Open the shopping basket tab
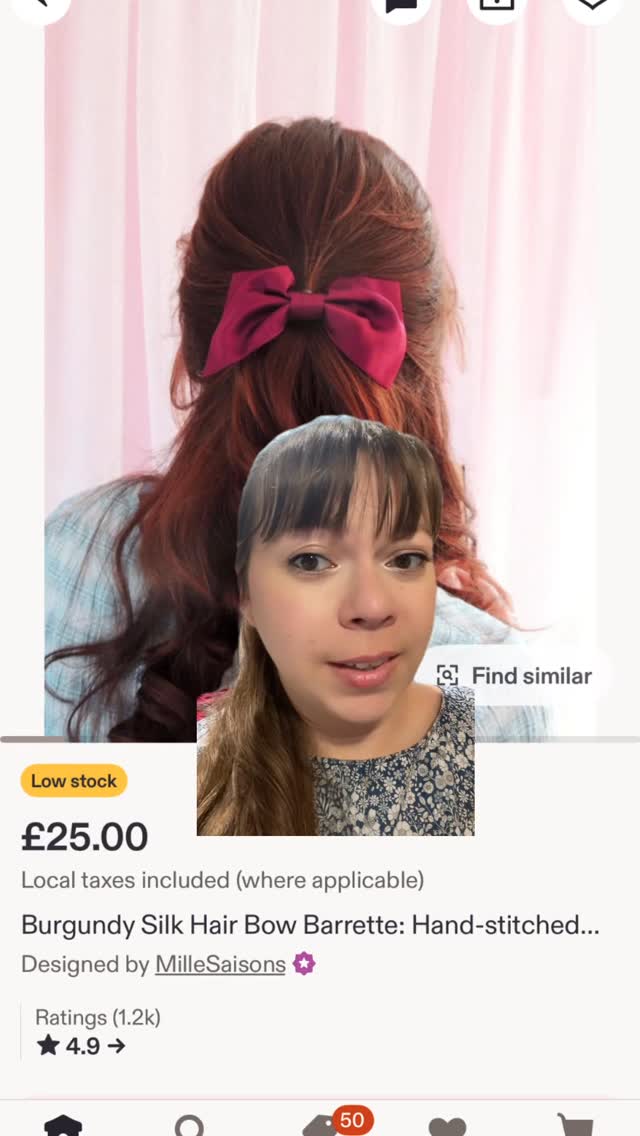 576,1126
